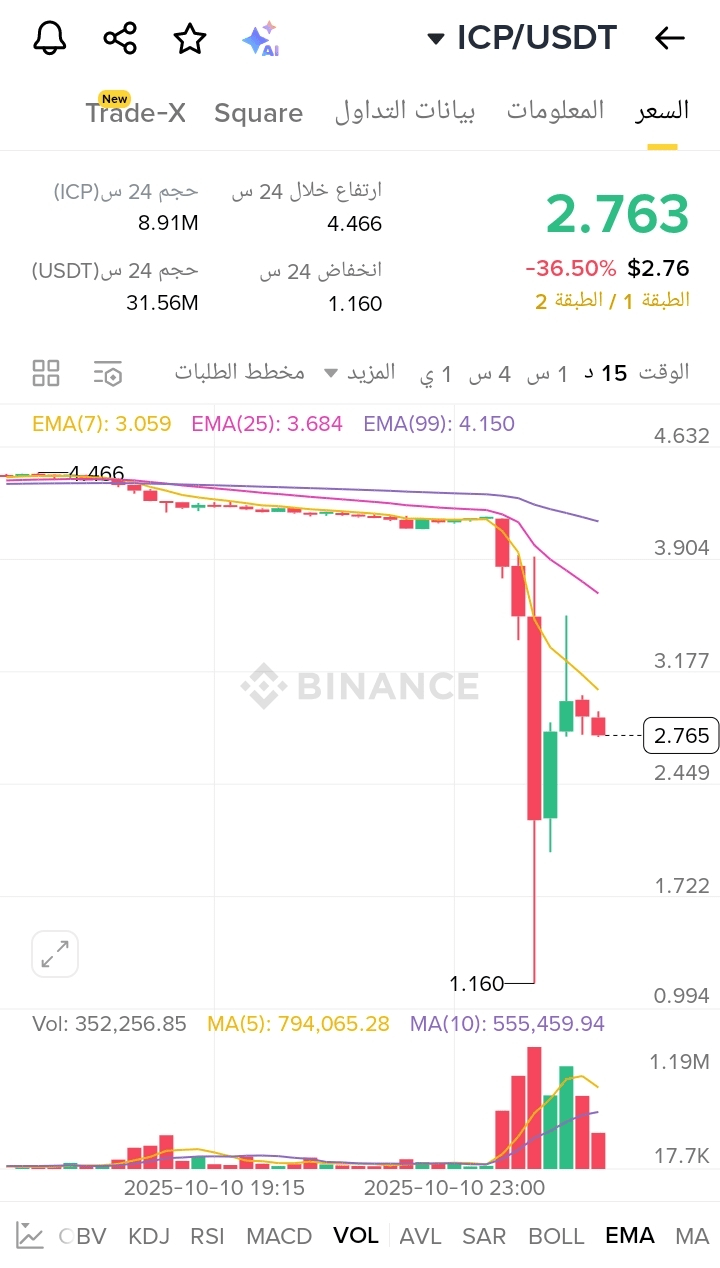Open the chart layout grid icon
This screenshot has width=720, height=1268.
(46, 374)
